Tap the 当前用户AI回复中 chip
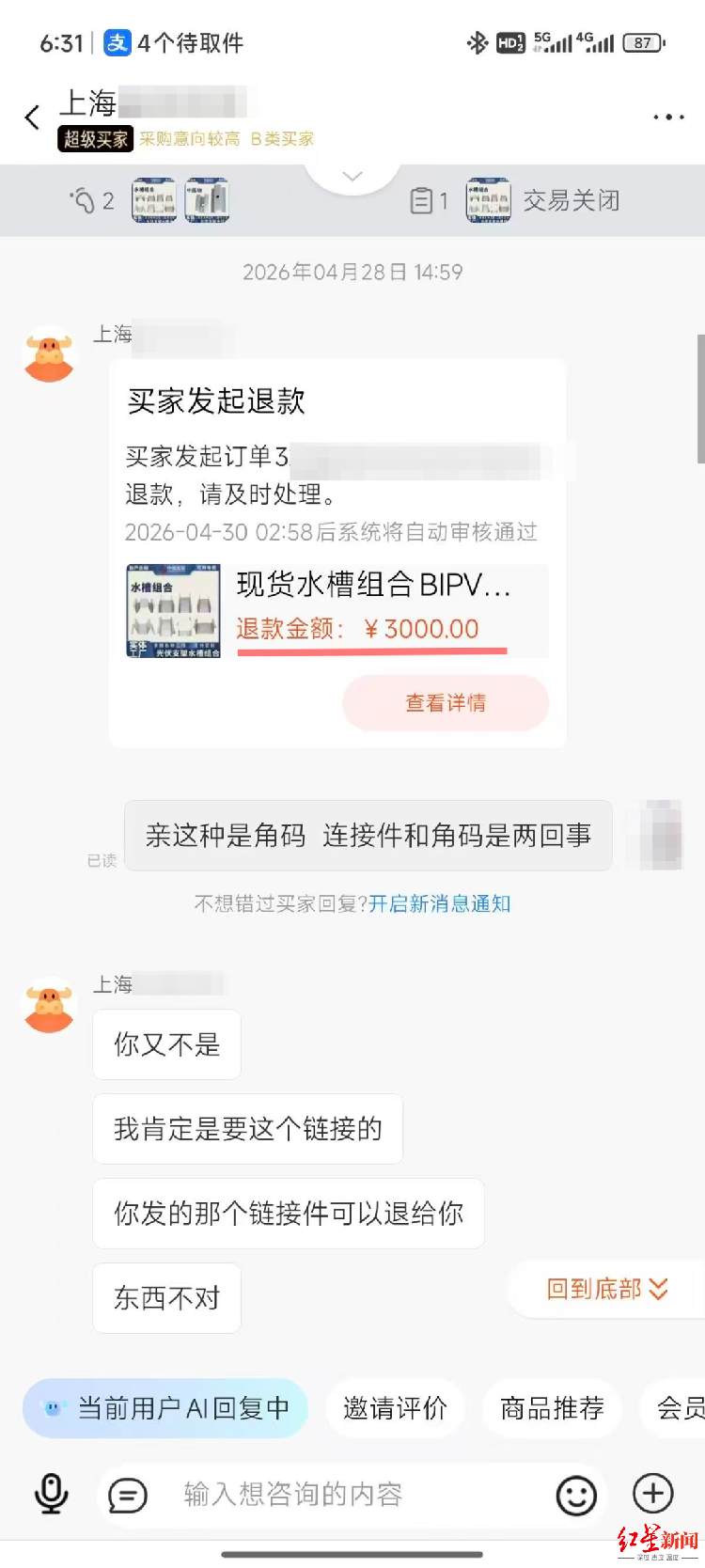This screenshot has height=1568, width=705. click(x=165, y=1408)
